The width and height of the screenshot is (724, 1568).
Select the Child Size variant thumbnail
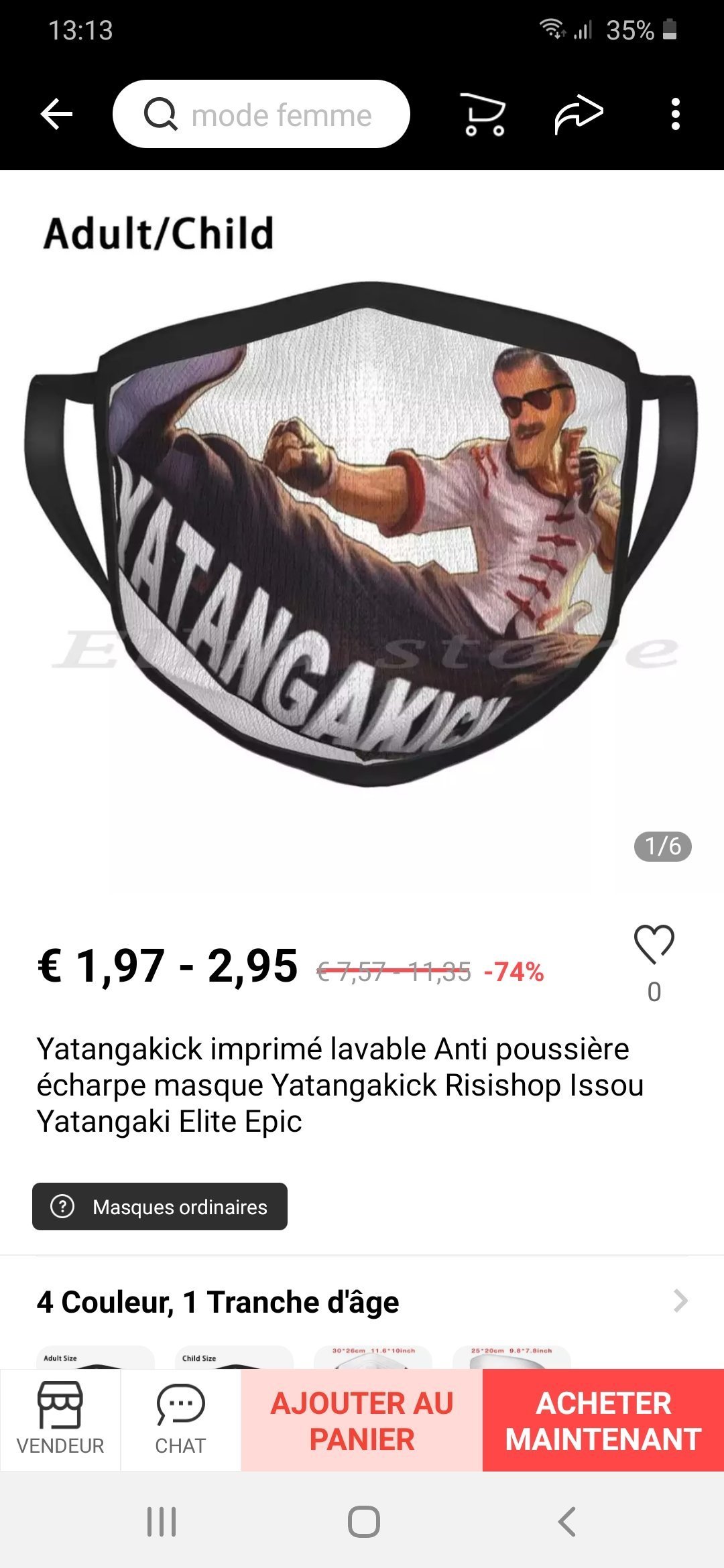[x=234, y=1358]
